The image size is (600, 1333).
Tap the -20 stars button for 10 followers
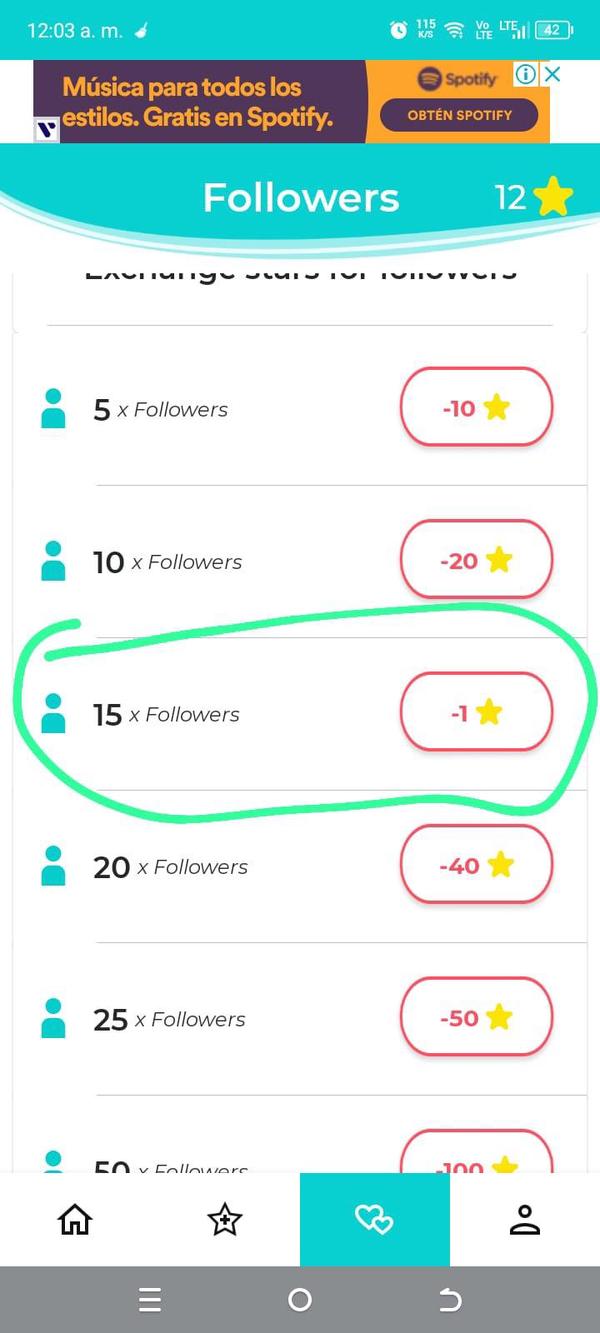pos(476,560)
